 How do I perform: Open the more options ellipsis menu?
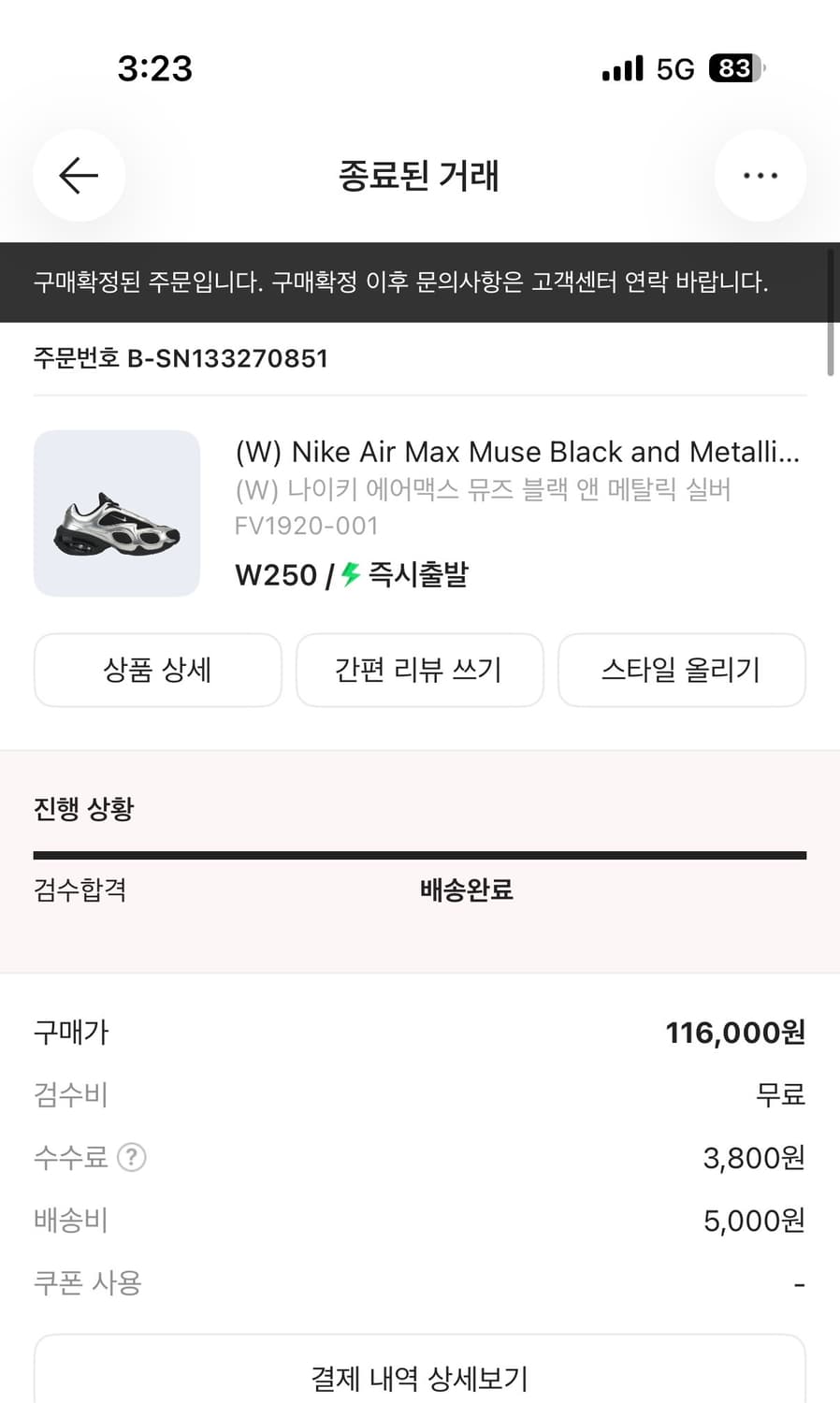click(x=760, y=175)
